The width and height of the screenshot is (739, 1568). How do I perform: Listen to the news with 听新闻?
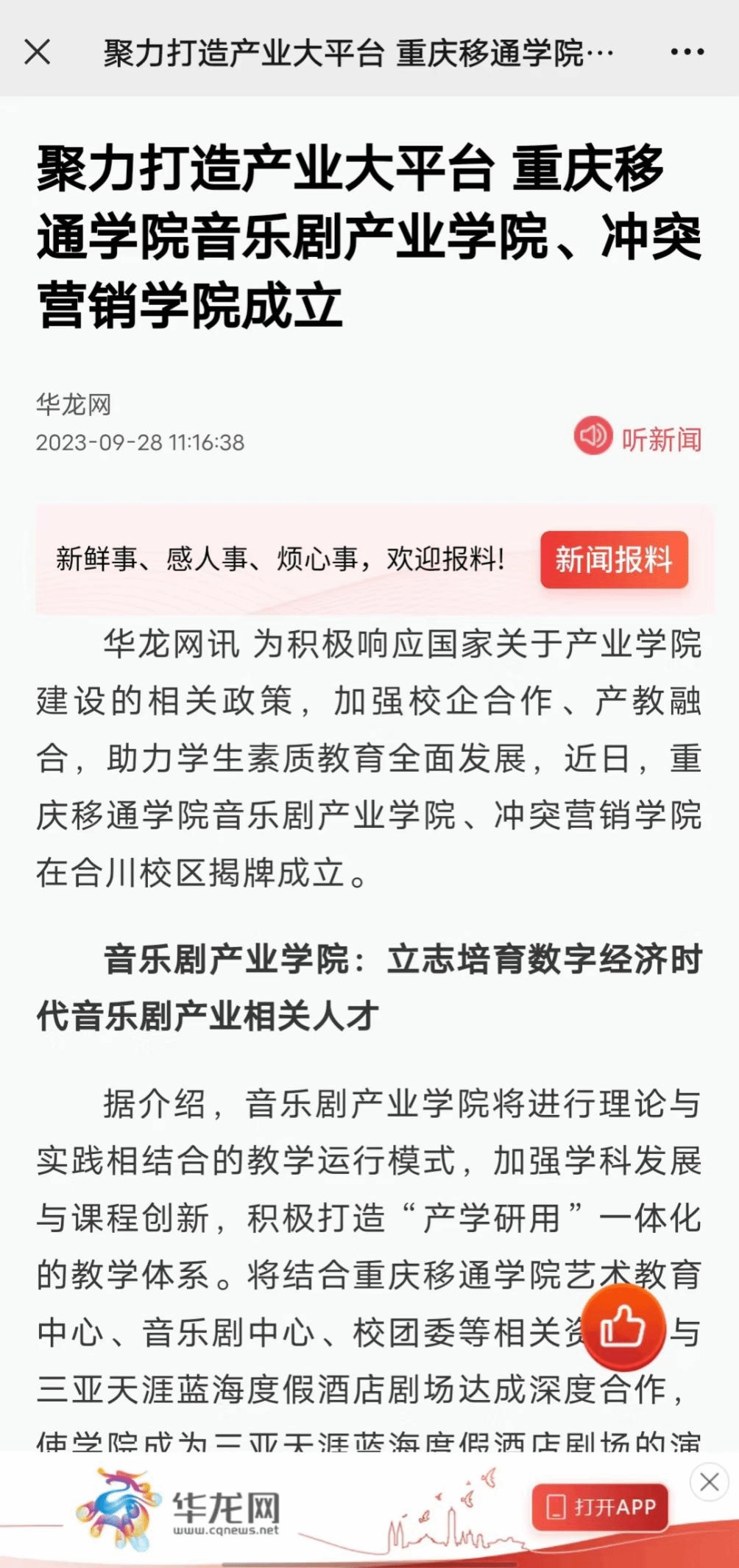pyautogui.click(x=638, y=439)
